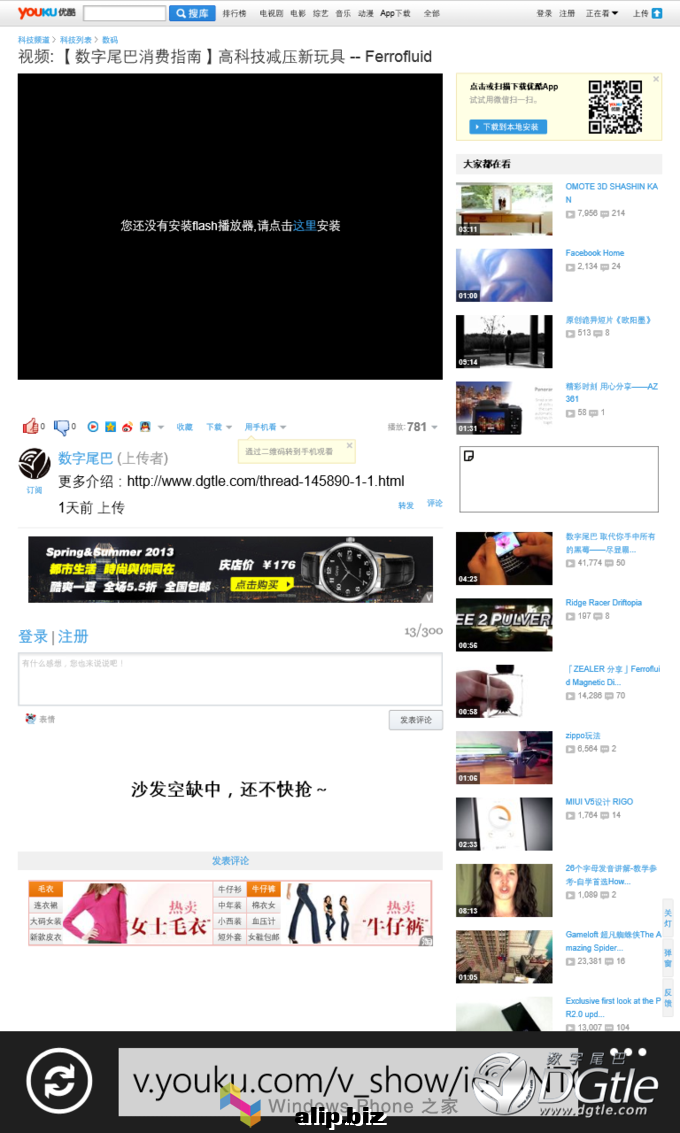680x1133 pixels.
Task: Open the Spring & Summer 2013 watch ad
Action: click(230, 569)
